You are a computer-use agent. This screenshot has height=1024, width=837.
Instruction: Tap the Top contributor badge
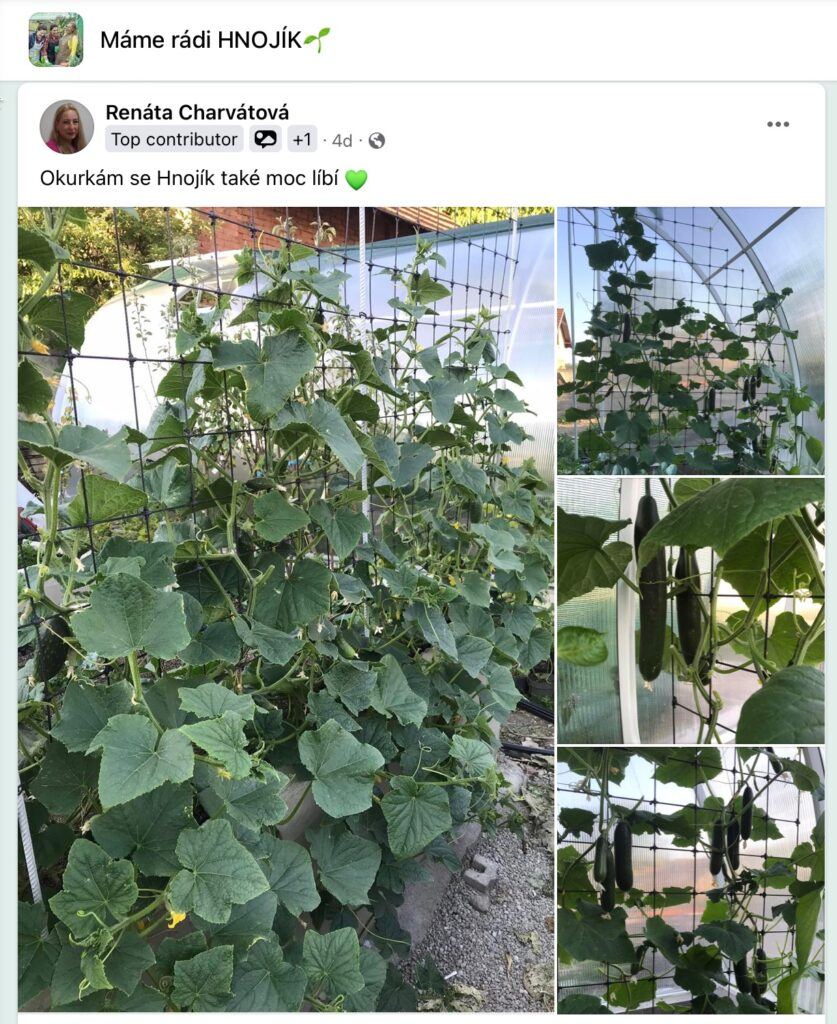click(174, 140)
